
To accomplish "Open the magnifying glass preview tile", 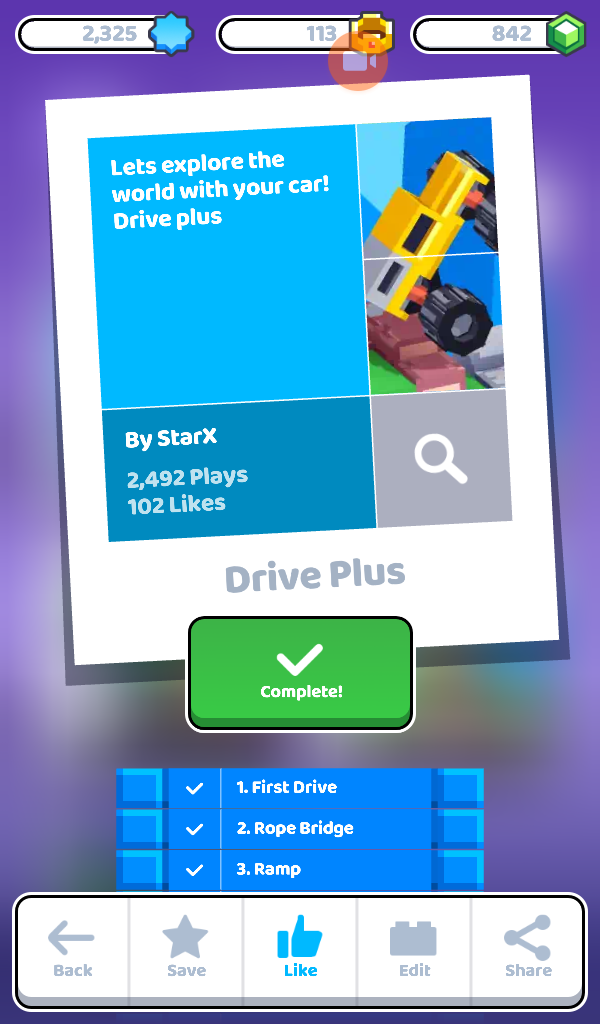I will [x=442, y=458].
